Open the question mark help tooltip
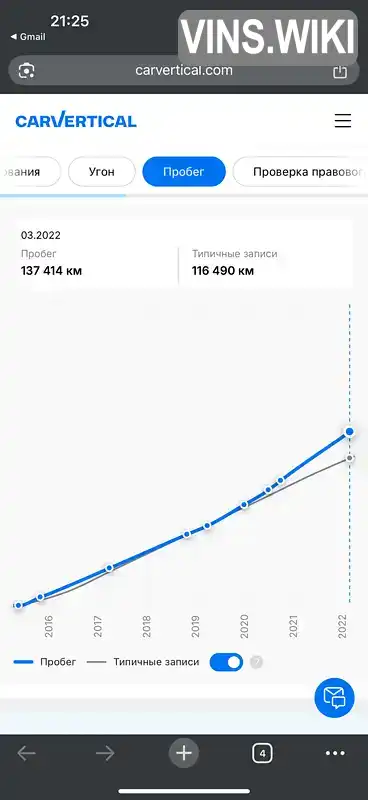Image resolution: width=368 pixels, height=800 pixels. click(257, 662)
